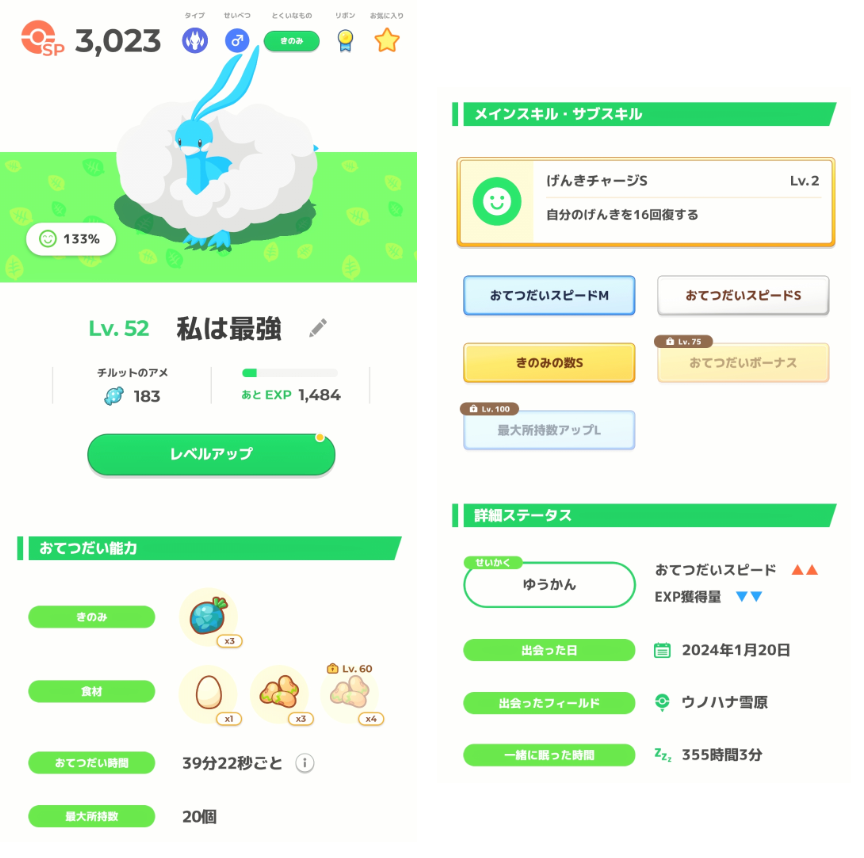Select the きのみの数S sub skill
Image resolution: width=864 pixels, height=858 pixels.
(549, 363)
